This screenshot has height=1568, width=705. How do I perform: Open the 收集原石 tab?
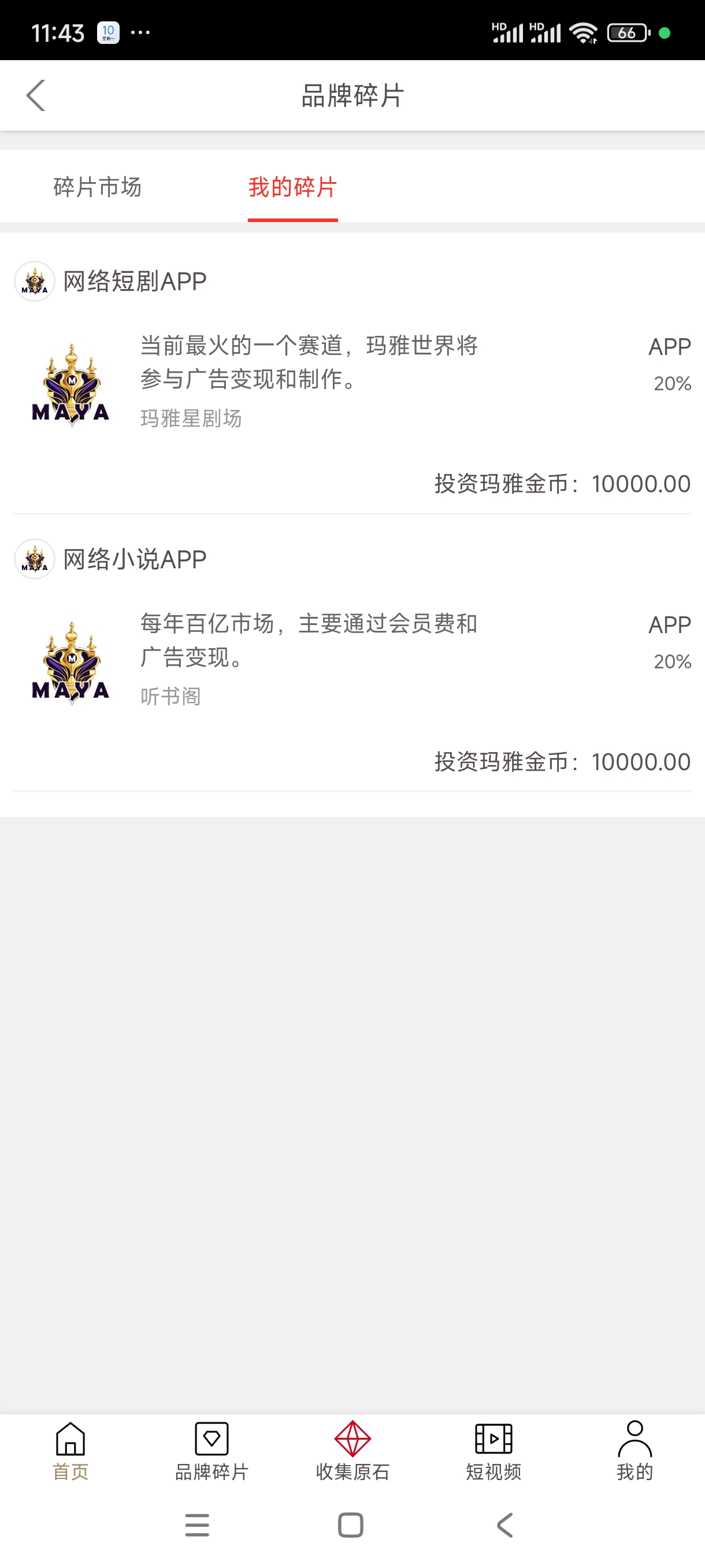(x=353, y=1451)
